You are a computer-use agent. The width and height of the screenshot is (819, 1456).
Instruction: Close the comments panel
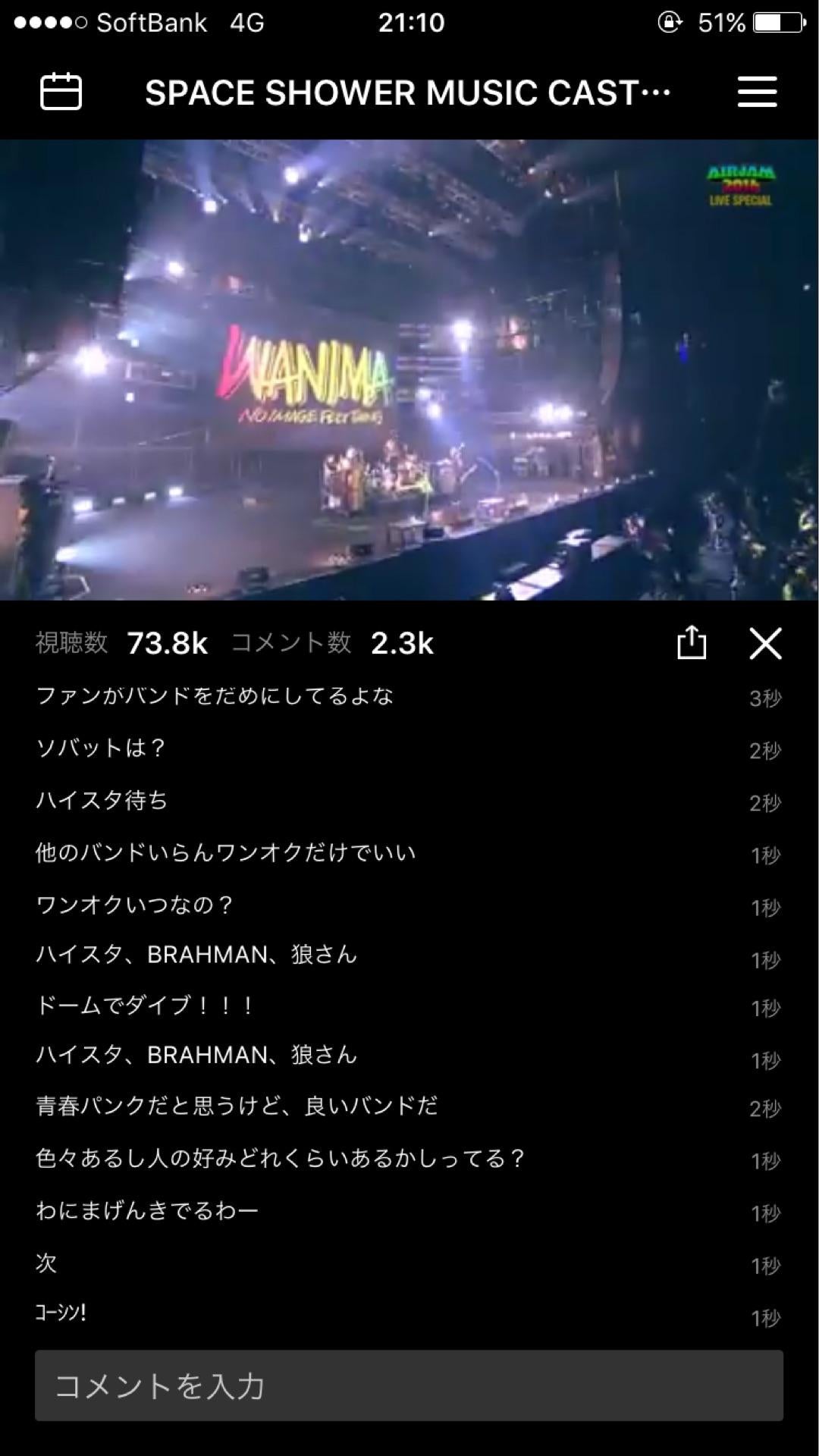tap(765, 643)
